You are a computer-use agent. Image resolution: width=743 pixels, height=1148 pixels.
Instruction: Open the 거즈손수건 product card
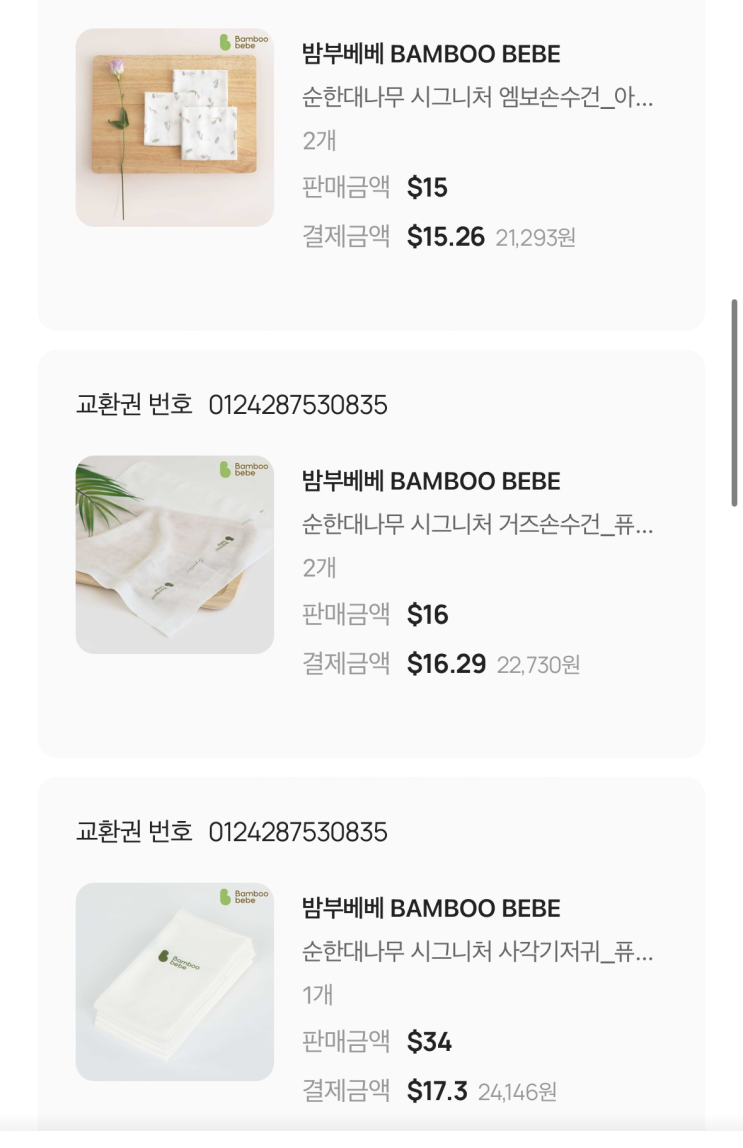click(477, 524)
